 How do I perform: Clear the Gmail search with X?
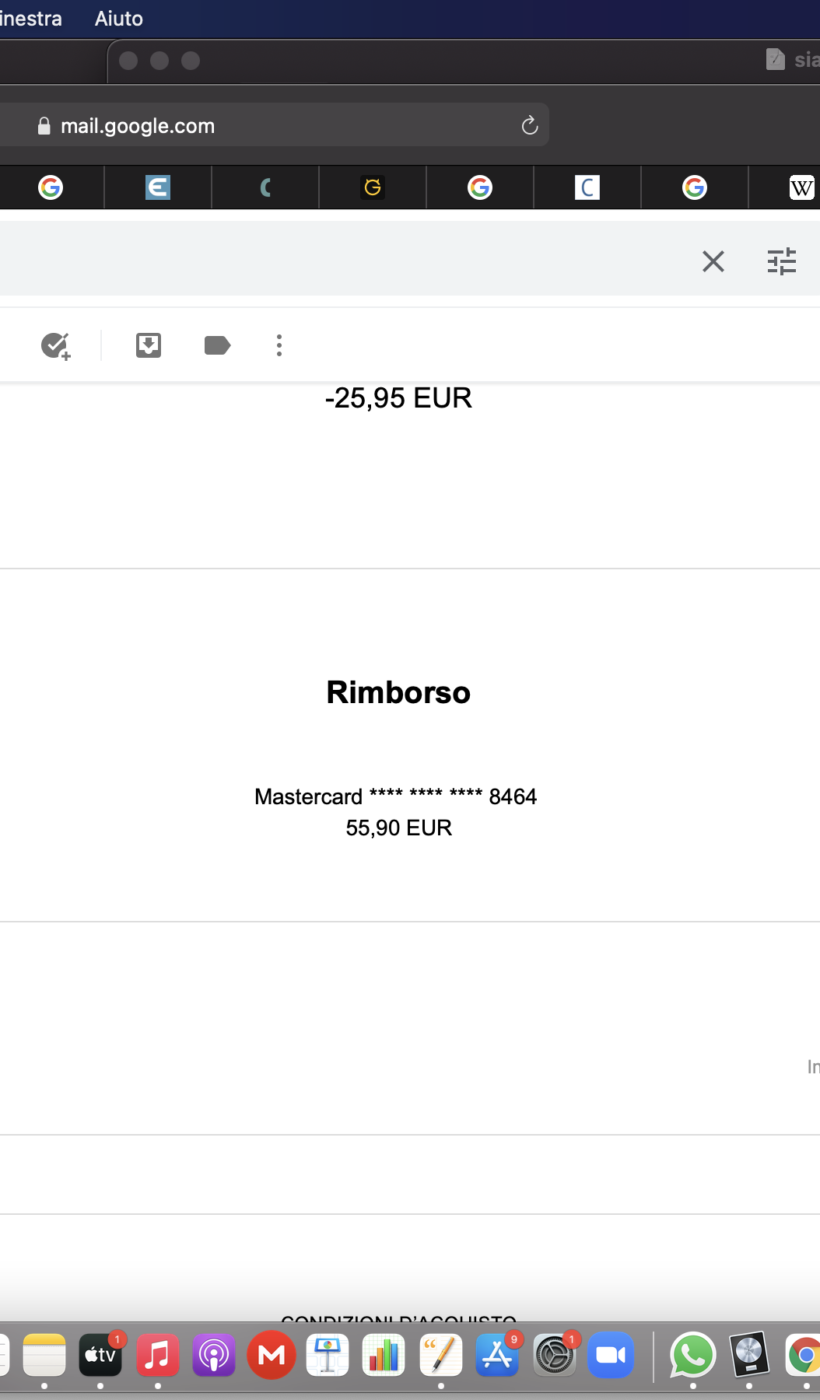coord(713,262)
